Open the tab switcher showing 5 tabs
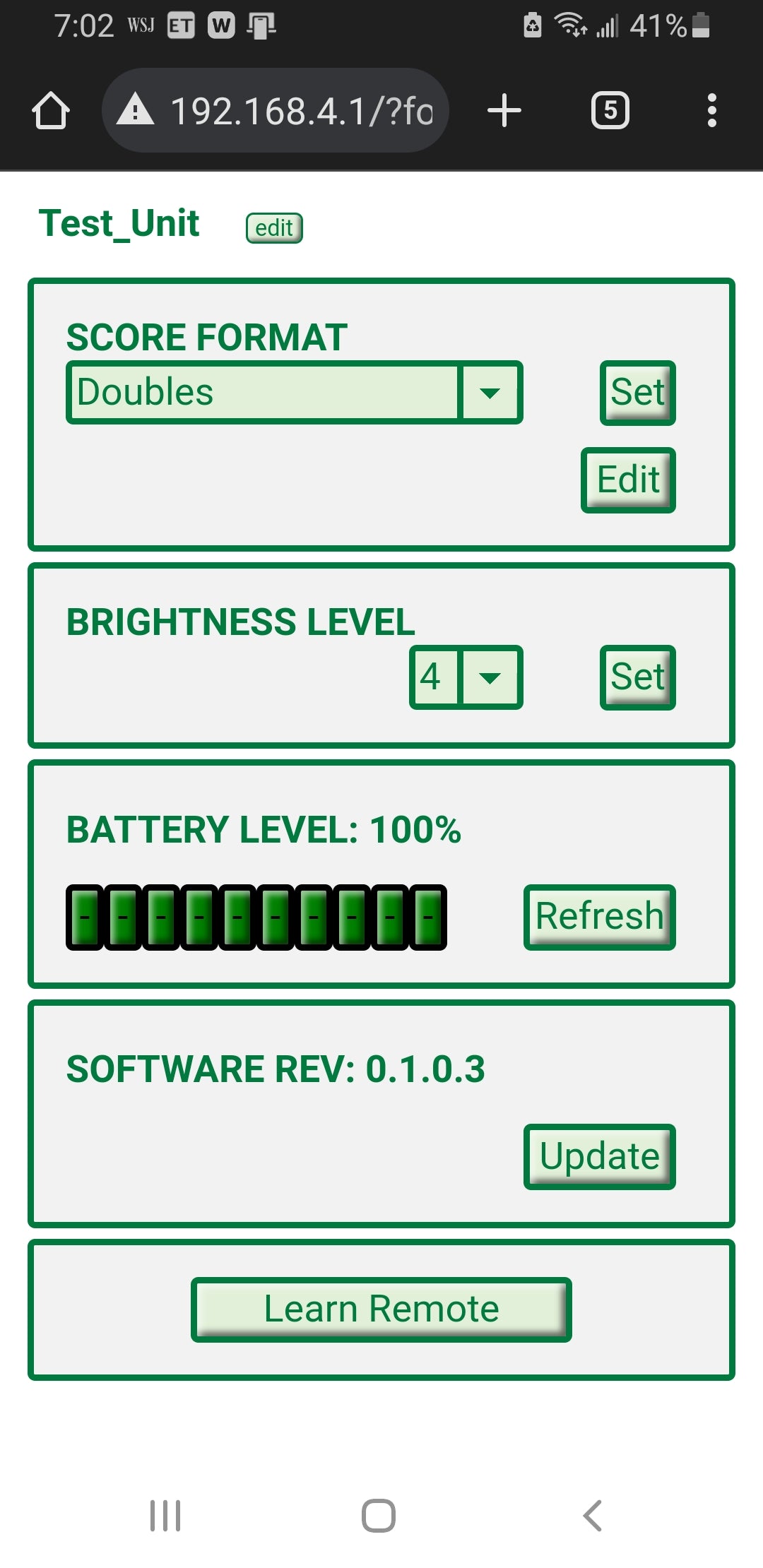 (x=610, y=111)
